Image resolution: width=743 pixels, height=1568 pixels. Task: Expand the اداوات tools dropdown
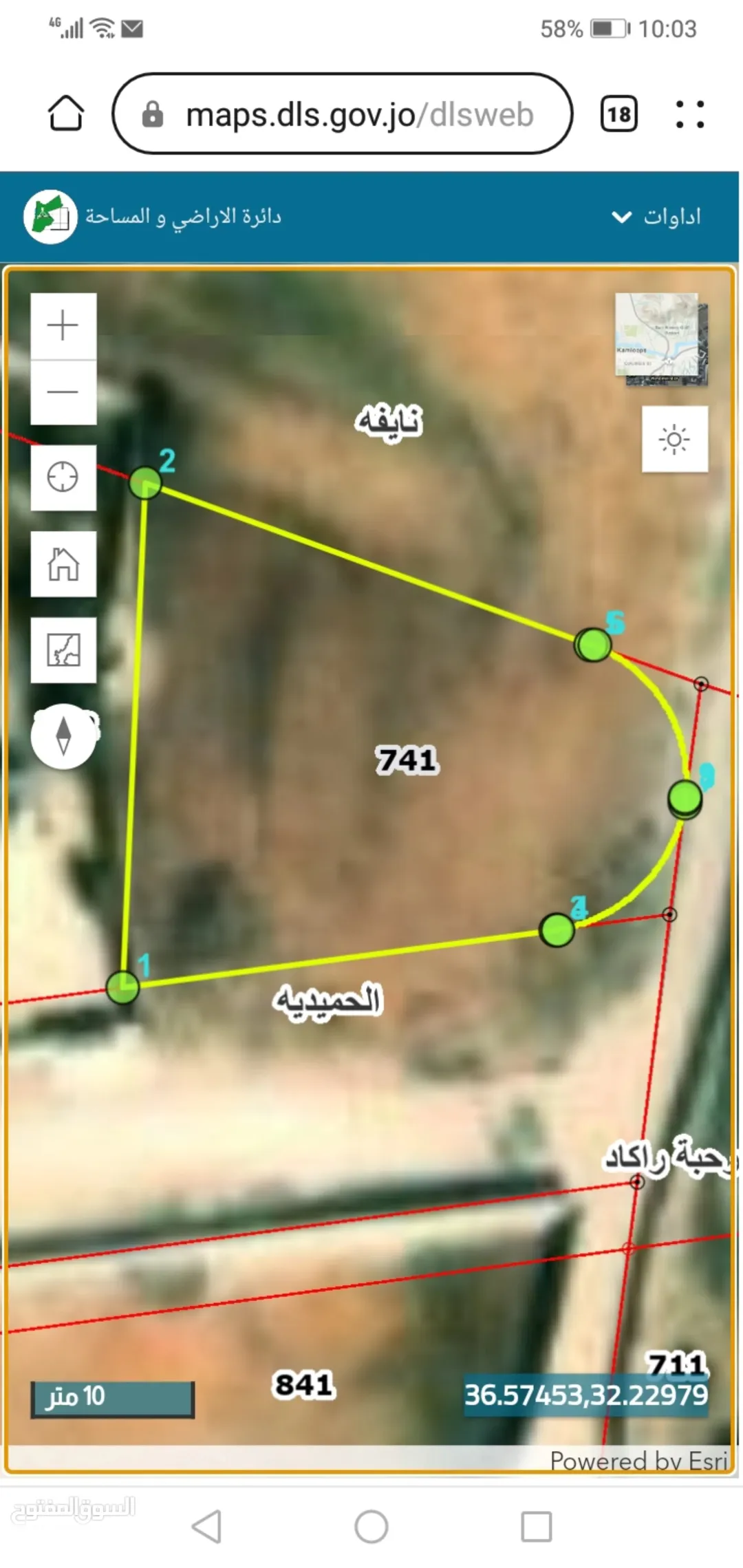click(x=656, y=217)
